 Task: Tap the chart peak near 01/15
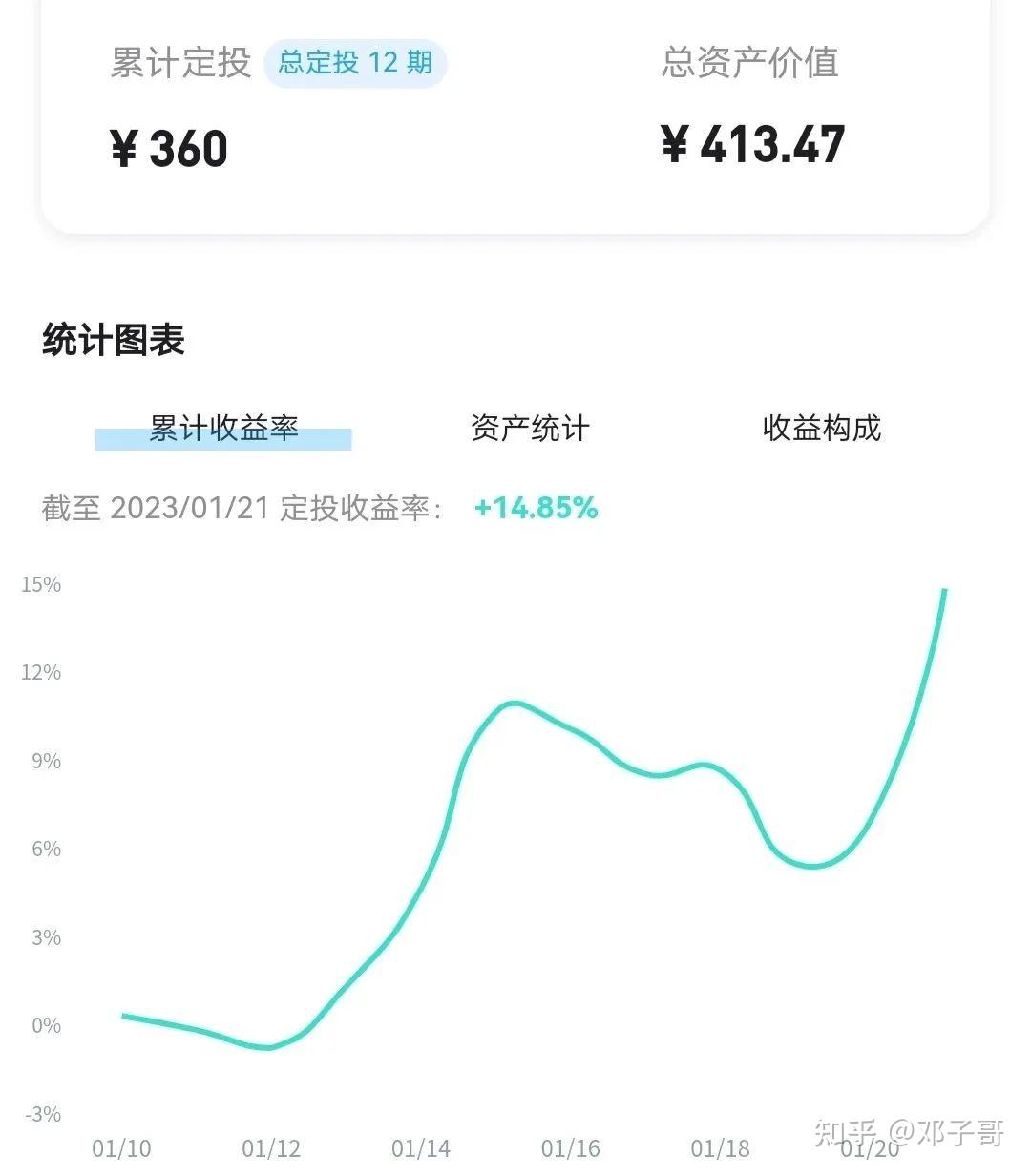pyautogui.click(x=513, y=703)
